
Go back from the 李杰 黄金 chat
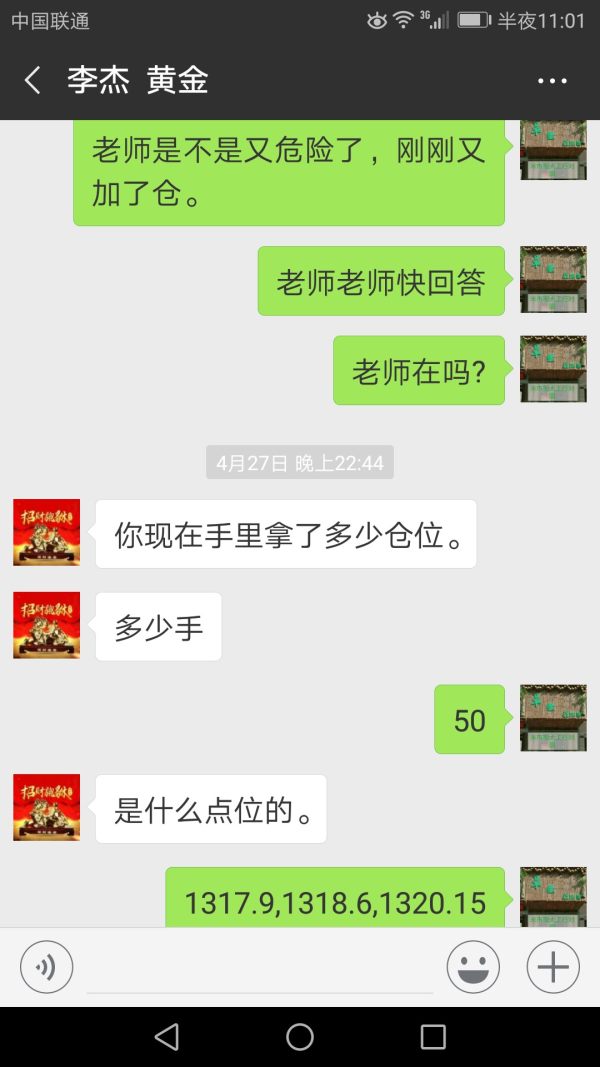33,81
